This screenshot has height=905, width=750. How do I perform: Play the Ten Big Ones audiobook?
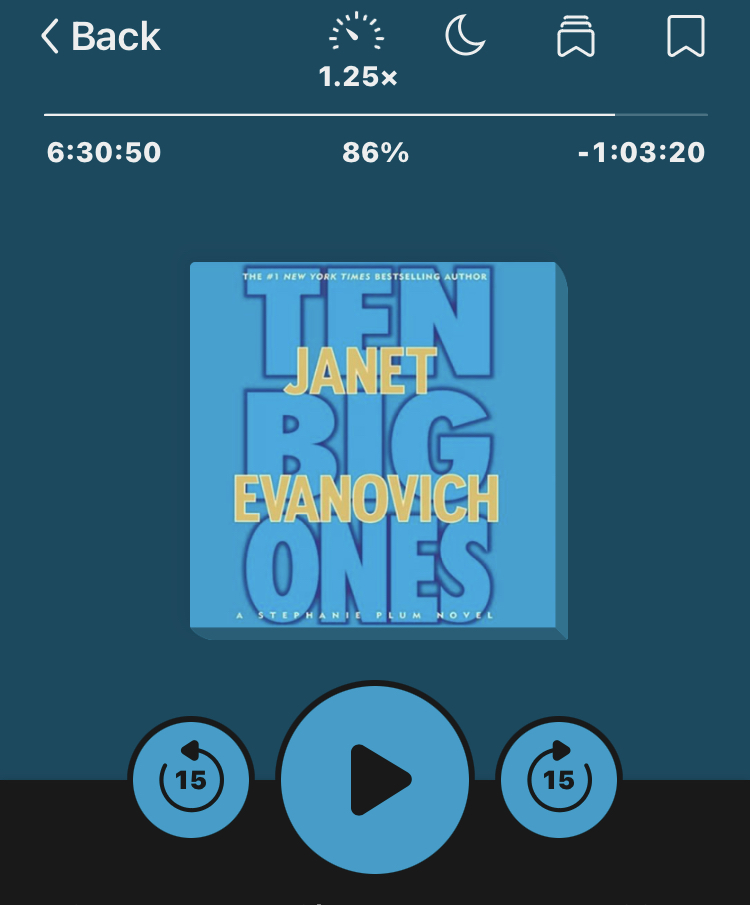(x=375, y=779)
